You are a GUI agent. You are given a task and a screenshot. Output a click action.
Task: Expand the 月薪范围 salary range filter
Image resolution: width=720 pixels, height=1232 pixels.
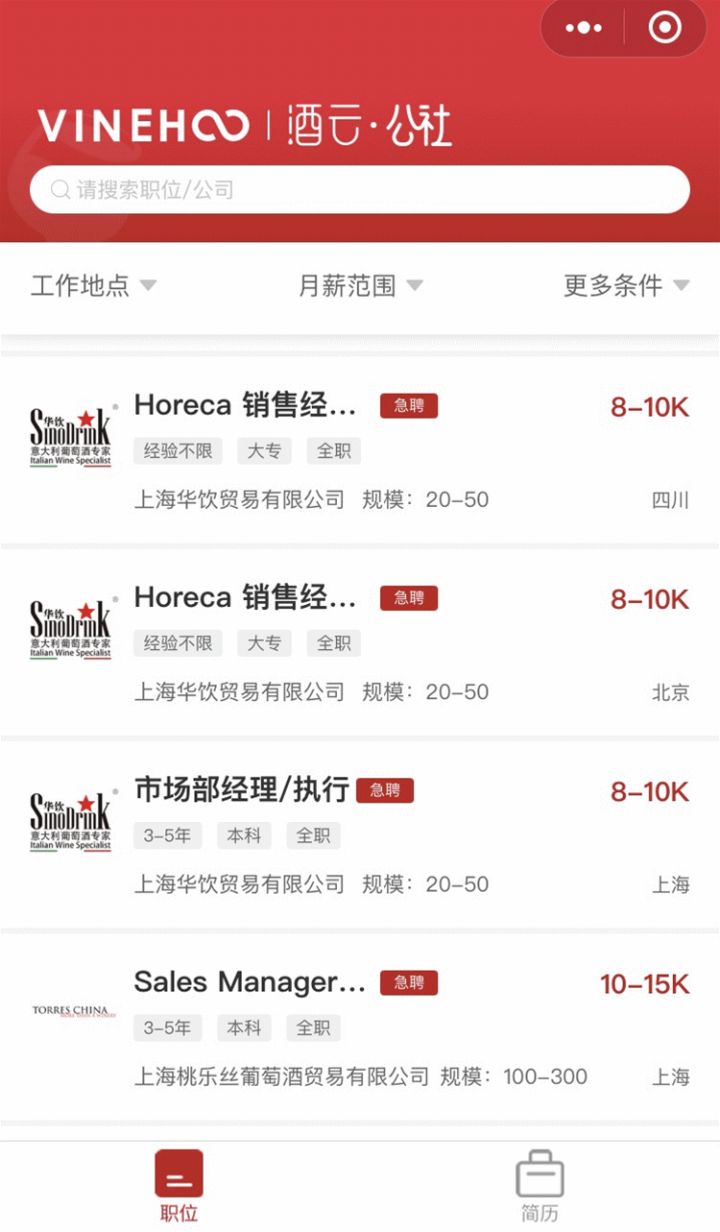(360, 285)
